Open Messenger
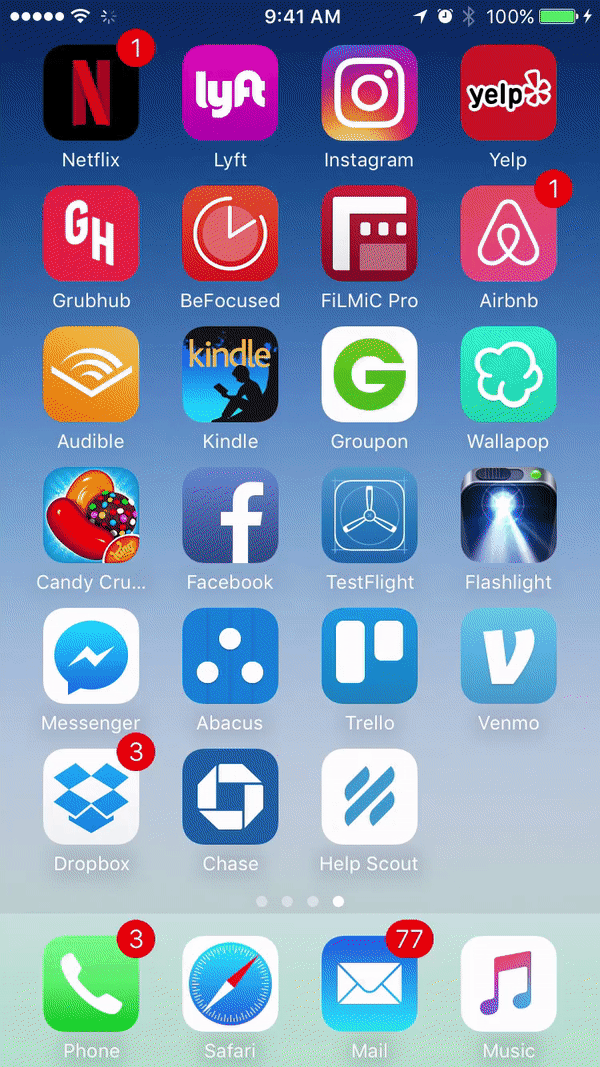Image resolution: width=600 pixels, height=1067 pixels. 91,656
